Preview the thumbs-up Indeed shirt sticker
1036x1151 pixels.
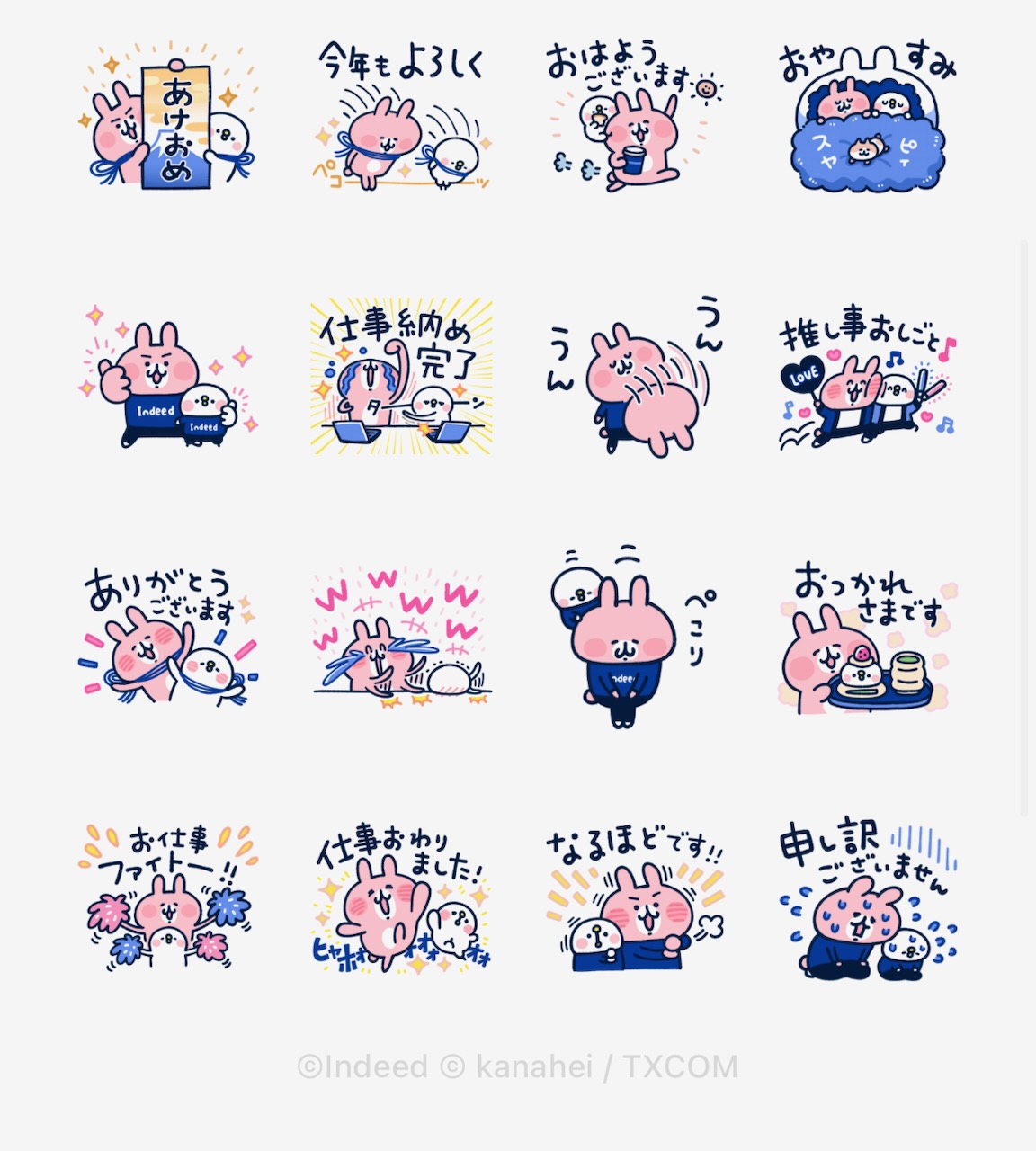click(168, 378)
